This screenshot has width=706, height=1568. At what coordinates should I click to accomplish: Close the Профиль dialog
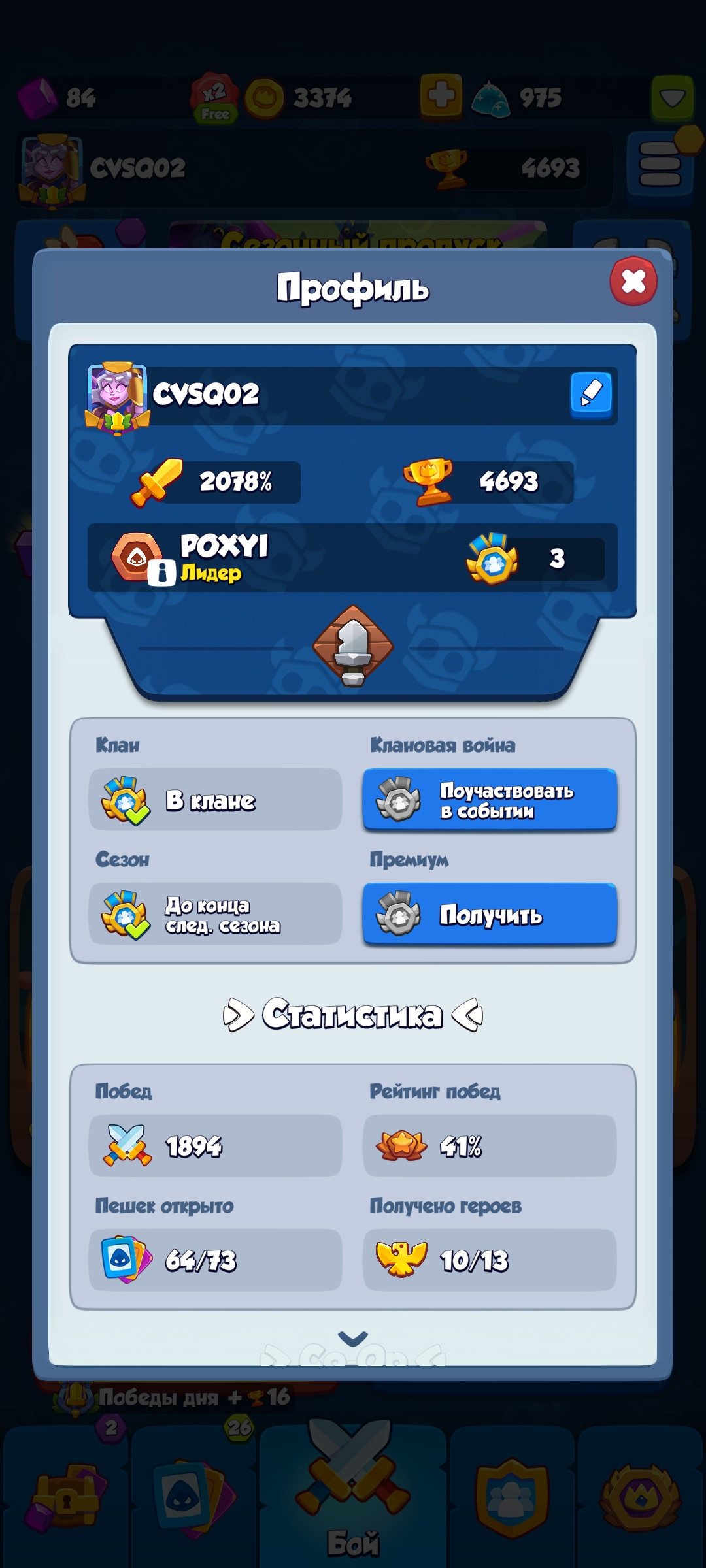point(633,282)
